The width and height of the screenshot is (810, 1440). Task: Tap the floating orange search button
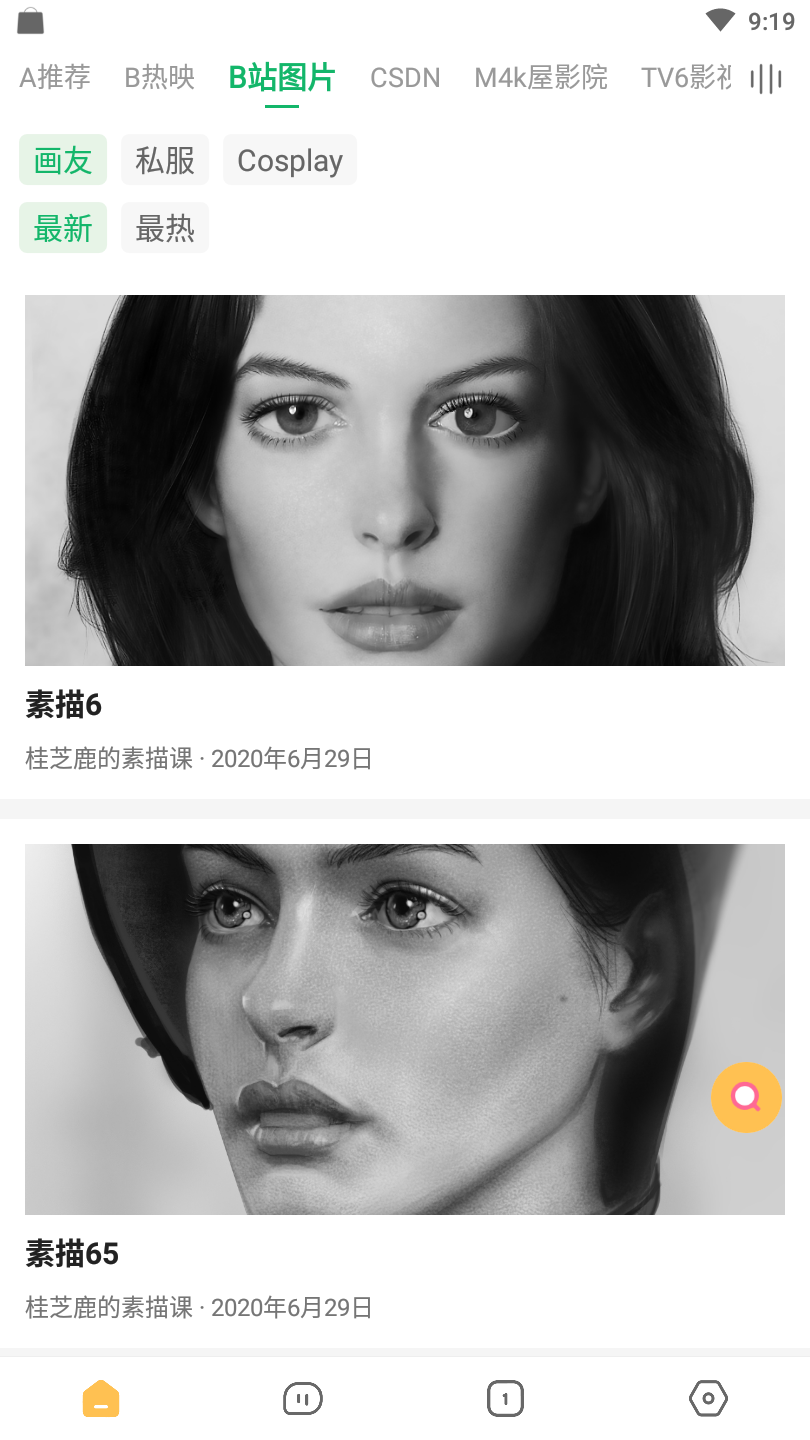coord(746,1097)
